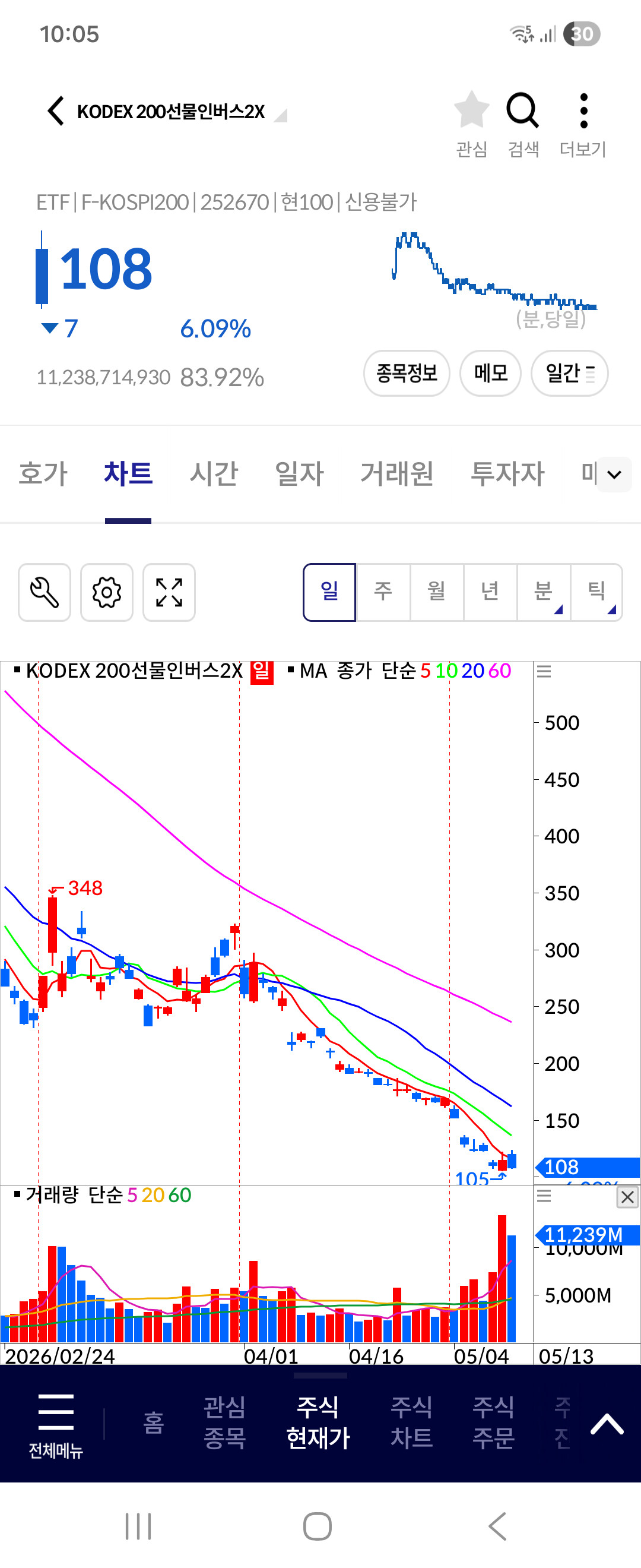Switch to the 호가 tab
641x1568 pixels.
click(43, 473)
